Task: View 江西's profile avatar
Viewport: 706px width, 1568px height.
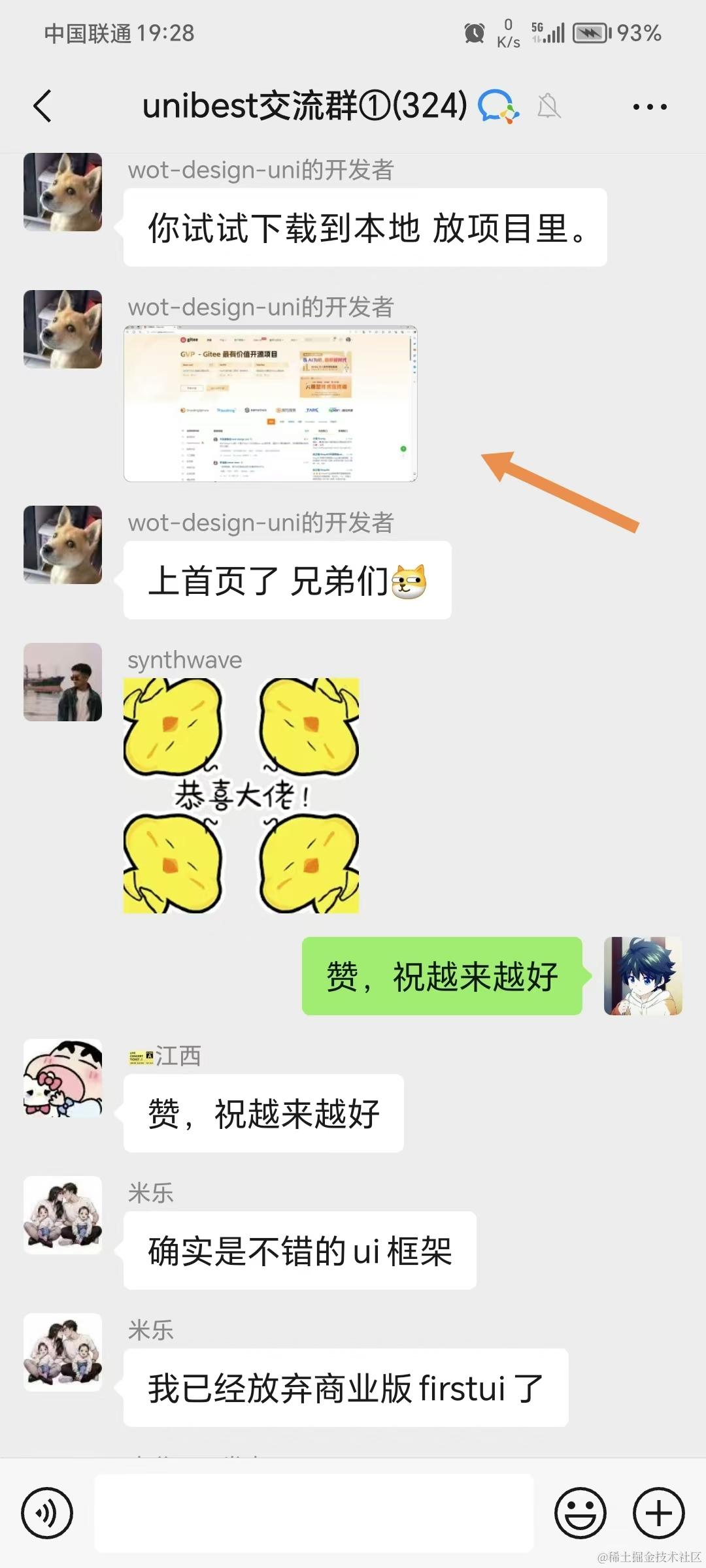Action: pyautogui.click(x=63, y=1078)
